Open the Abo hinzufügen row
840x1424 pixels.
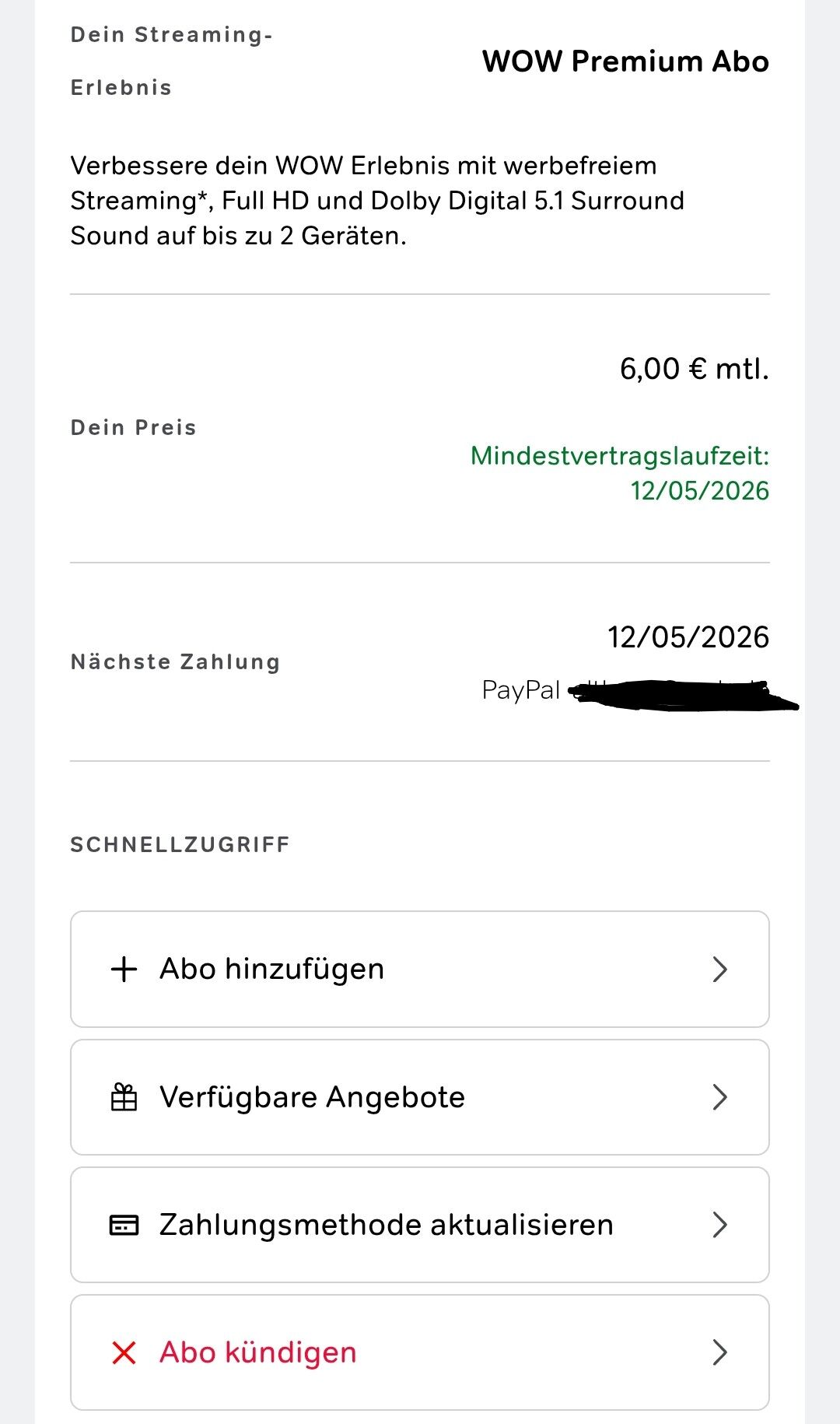click(420, 969)
